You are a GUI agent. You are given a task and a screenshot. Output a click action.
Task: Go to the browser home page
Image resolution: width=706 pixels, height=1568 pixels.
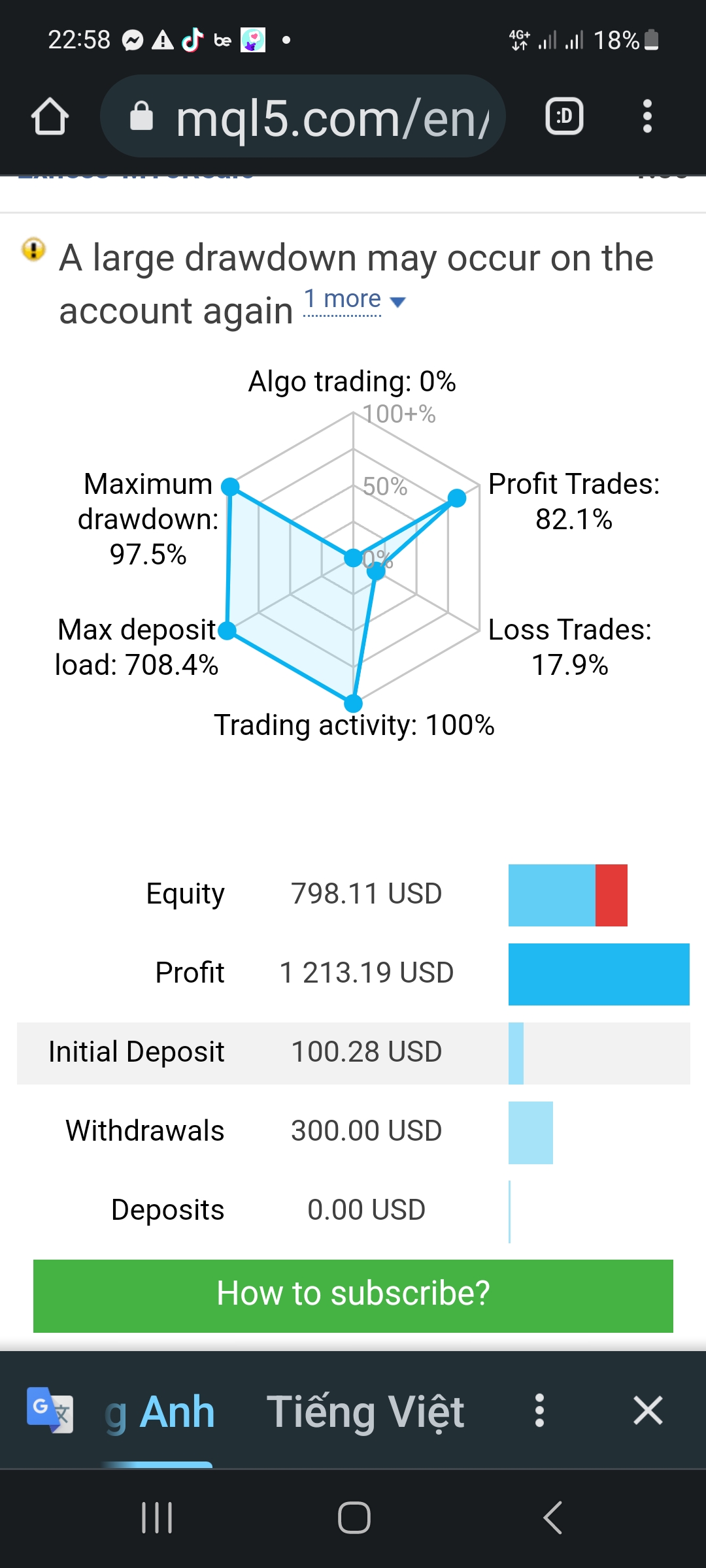[x=50, y=117]
